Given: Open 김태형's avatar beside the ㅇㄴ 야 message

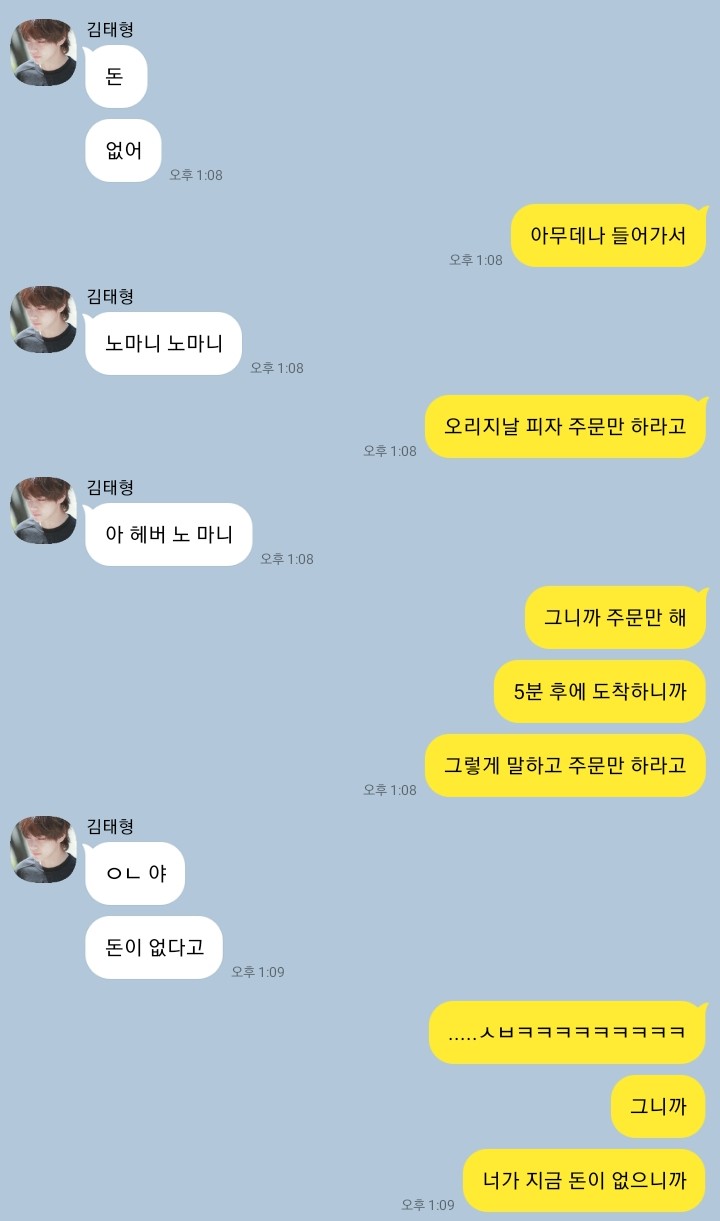Looking at the screenshot, I should [x=43, y=849].
